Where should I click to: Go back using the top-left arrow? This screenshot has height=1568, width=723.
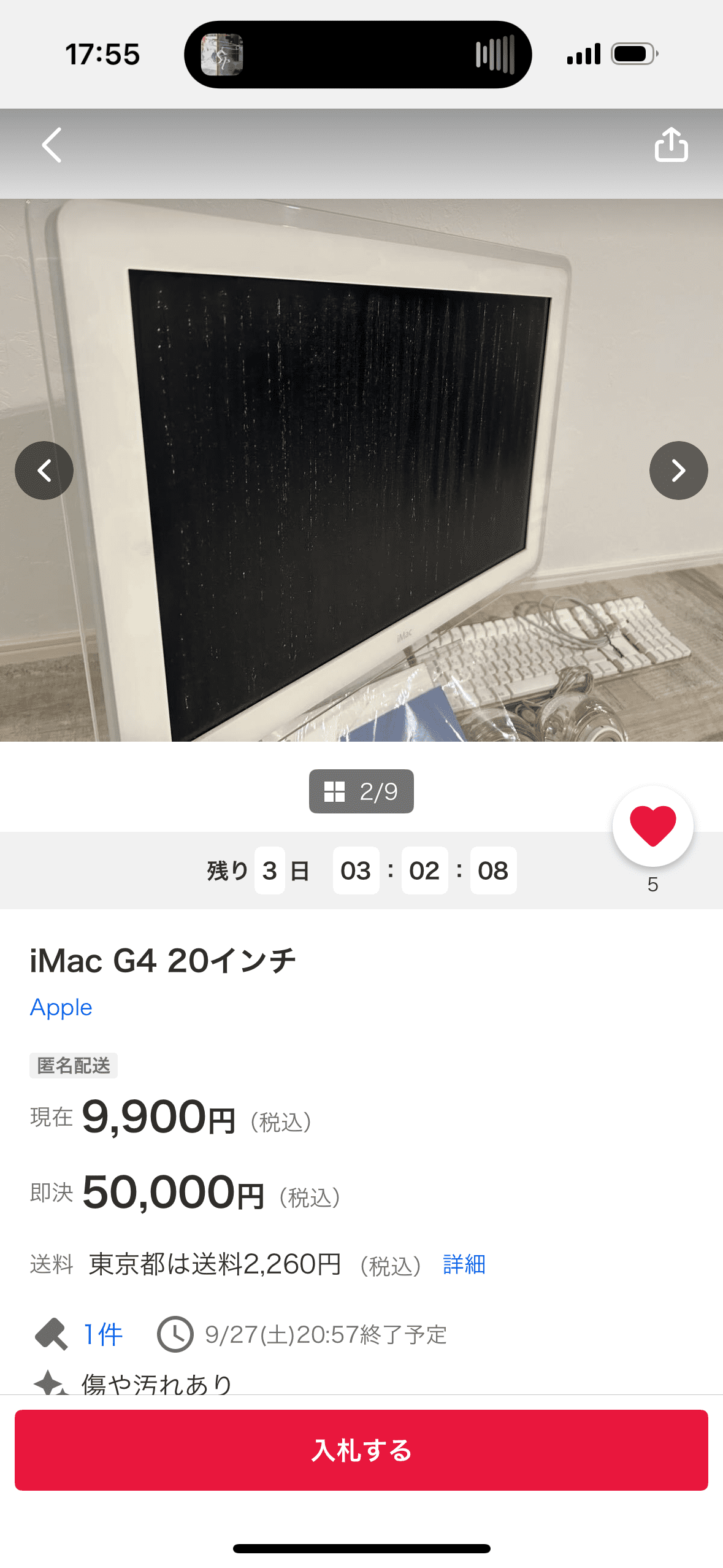point(52,145)
